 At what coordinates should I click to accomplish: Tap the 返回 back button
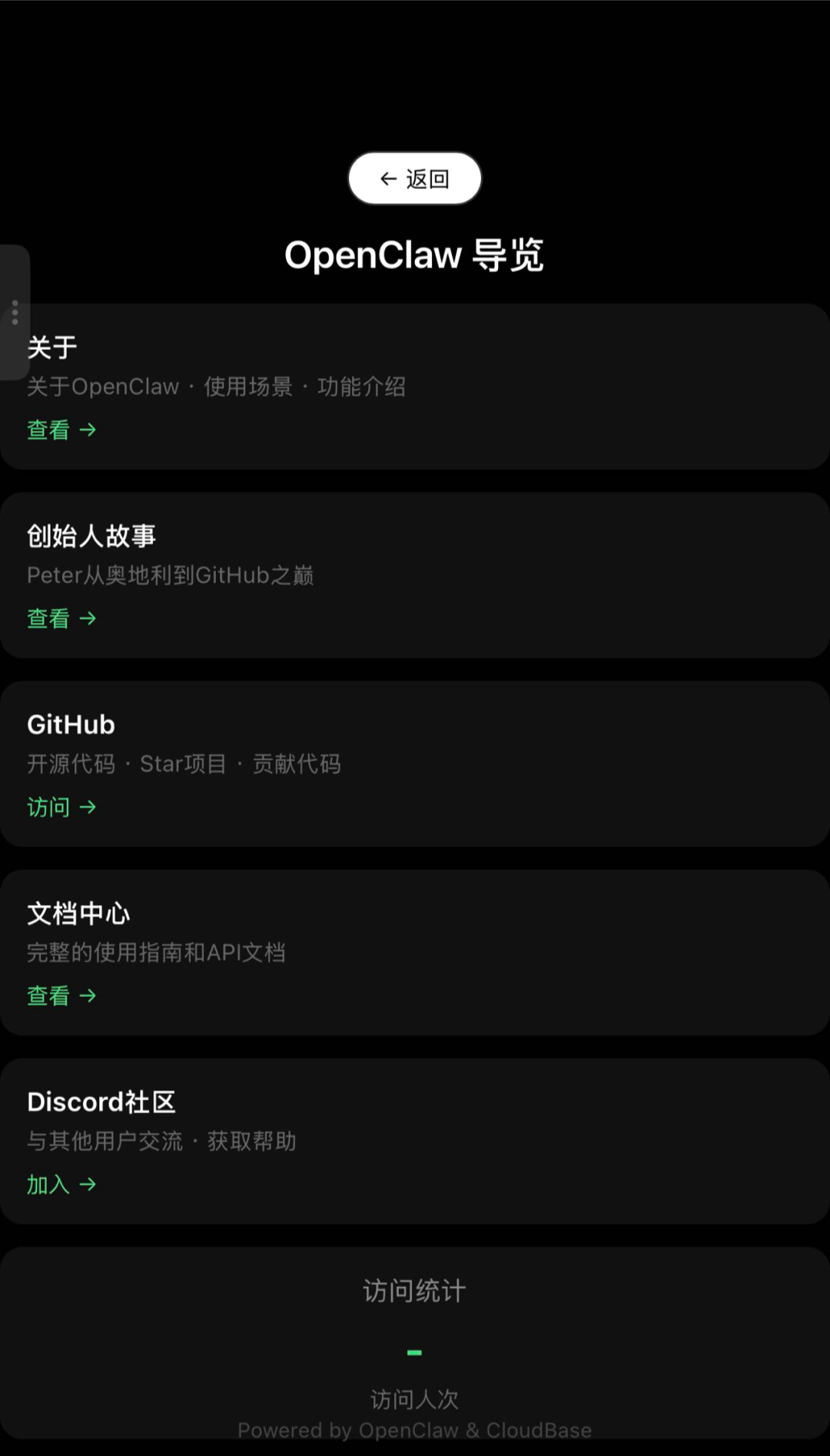tap(415, 179)
